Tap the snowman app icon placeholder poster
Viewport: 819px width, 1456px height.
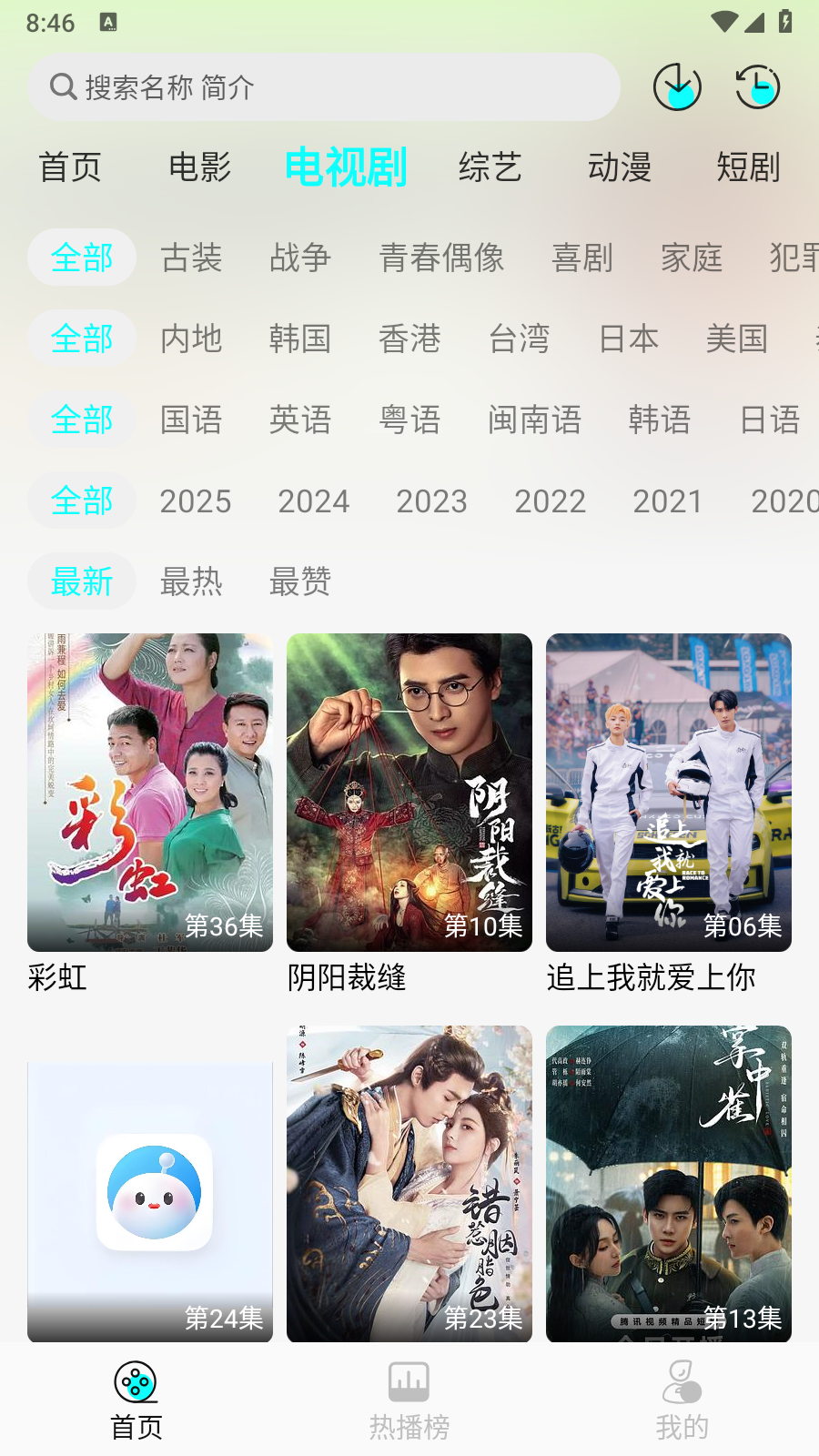pyautogui.click(x=149, y=1185)
